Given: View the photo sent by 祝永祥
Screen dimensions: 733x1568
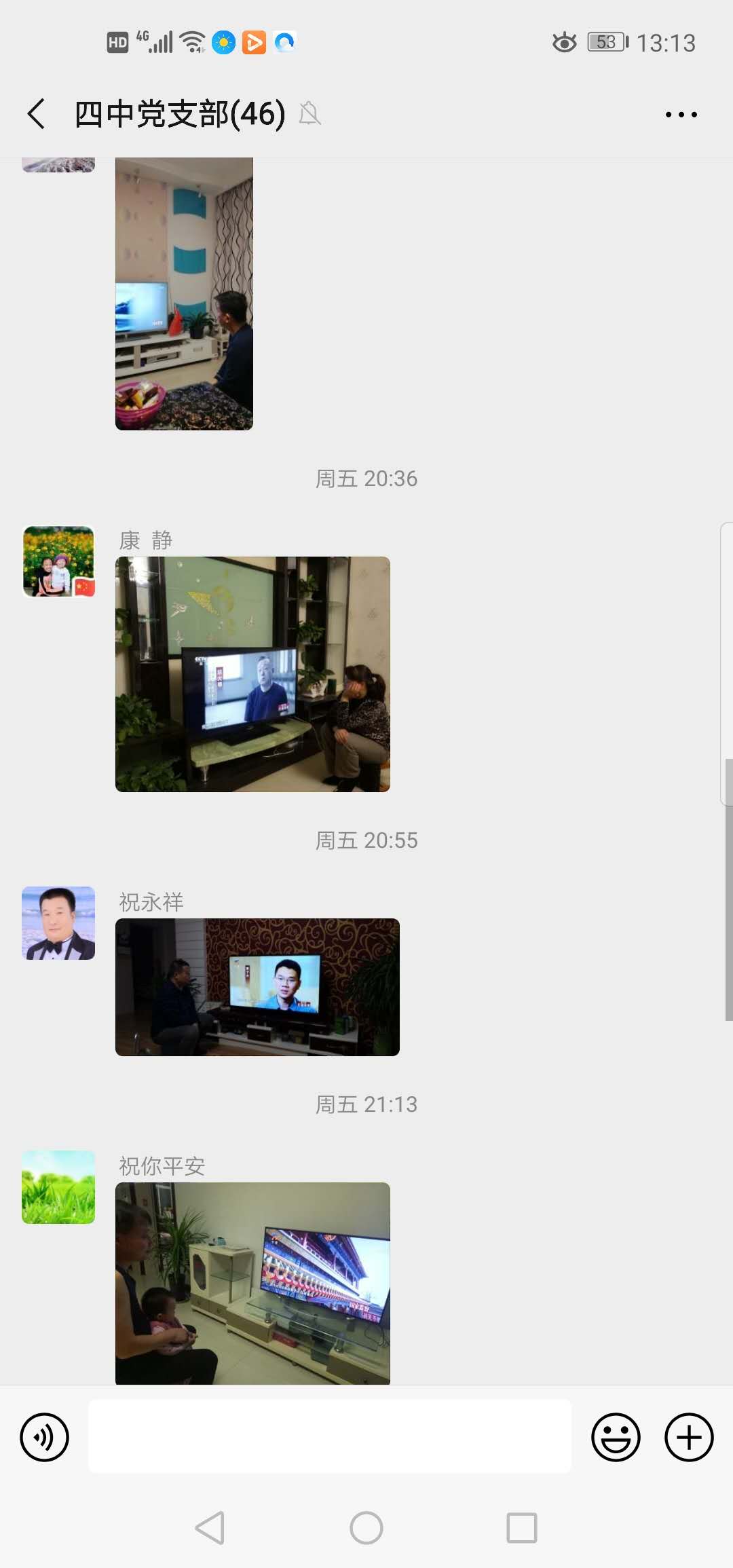Looking at the screenshot, I should [x=257, y=987].
